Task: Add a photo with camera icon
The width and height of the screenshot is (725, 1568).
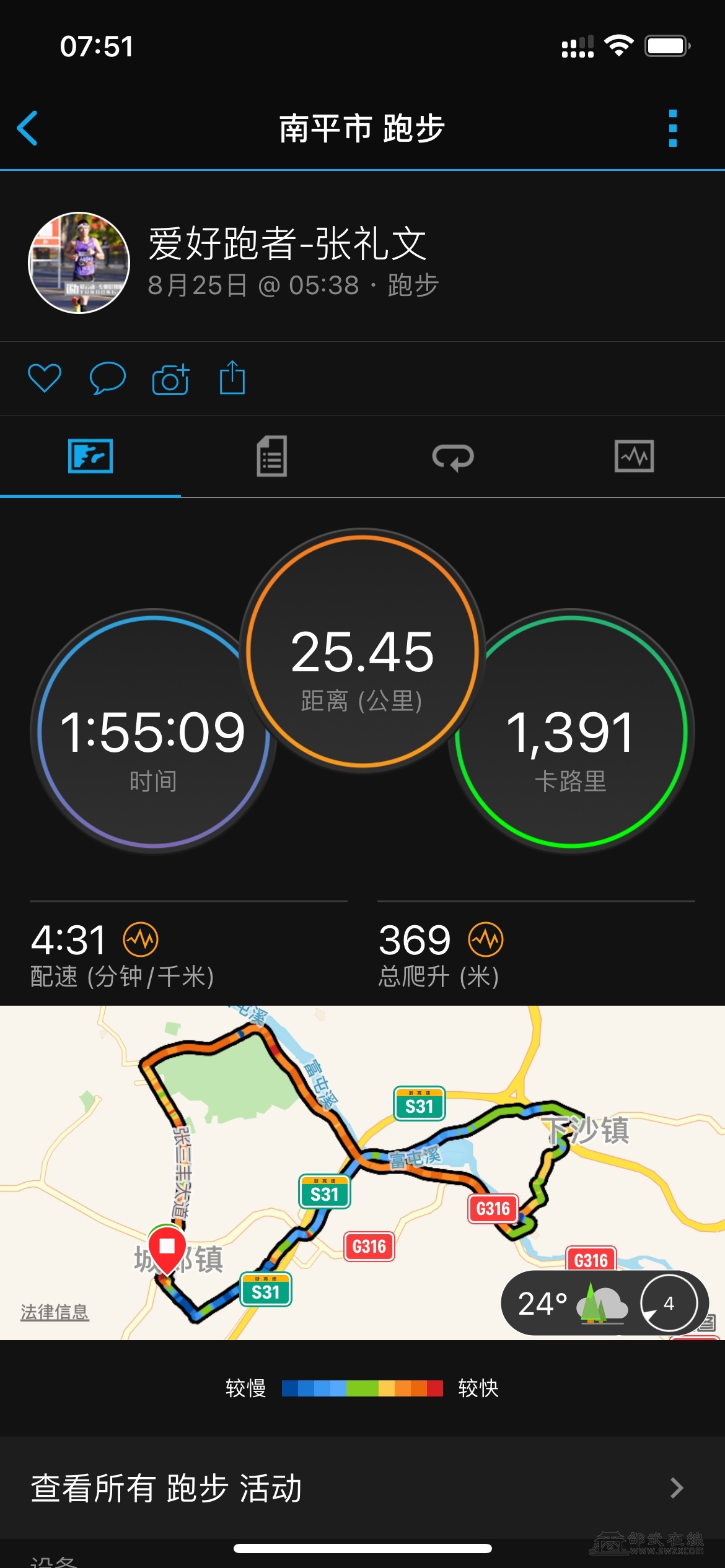Action: click(x=170, y=379)
